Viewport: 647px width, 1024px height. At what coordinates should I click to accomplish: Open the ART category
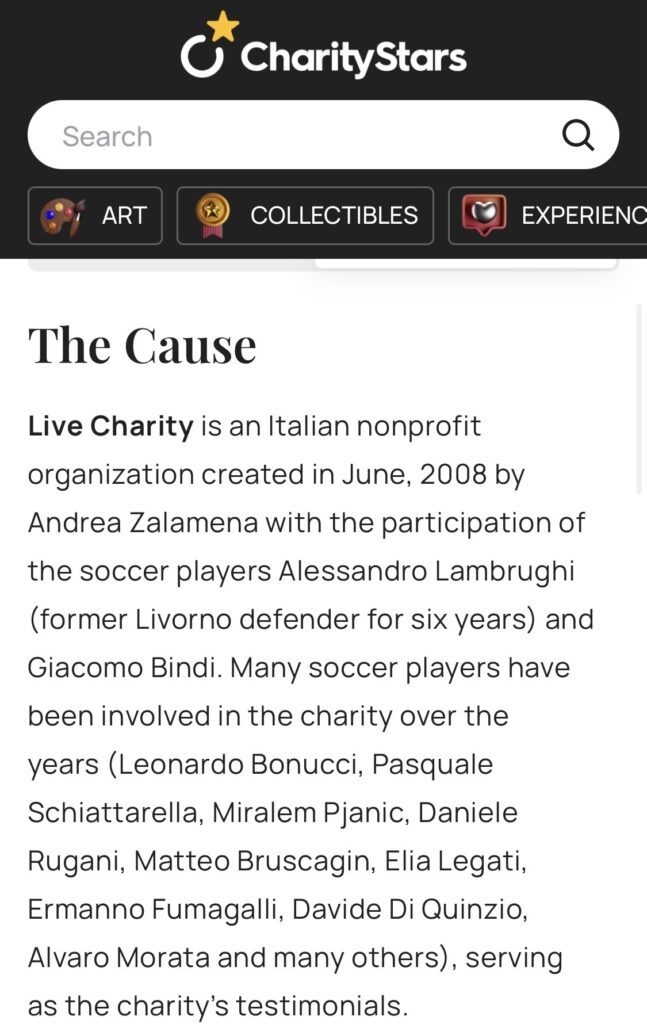coord(95,215)
